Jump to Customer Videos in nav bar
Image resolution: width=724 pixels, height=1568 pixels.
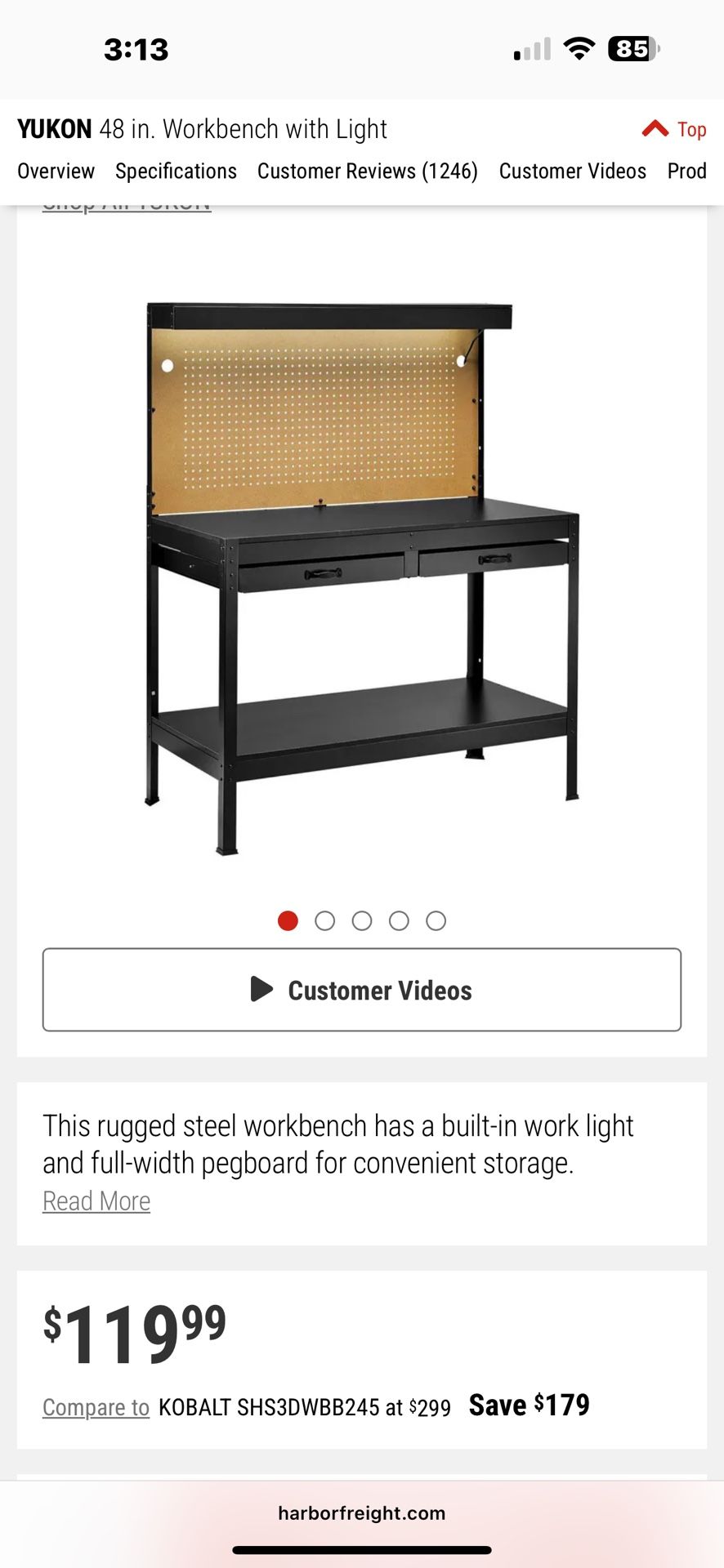572,171
